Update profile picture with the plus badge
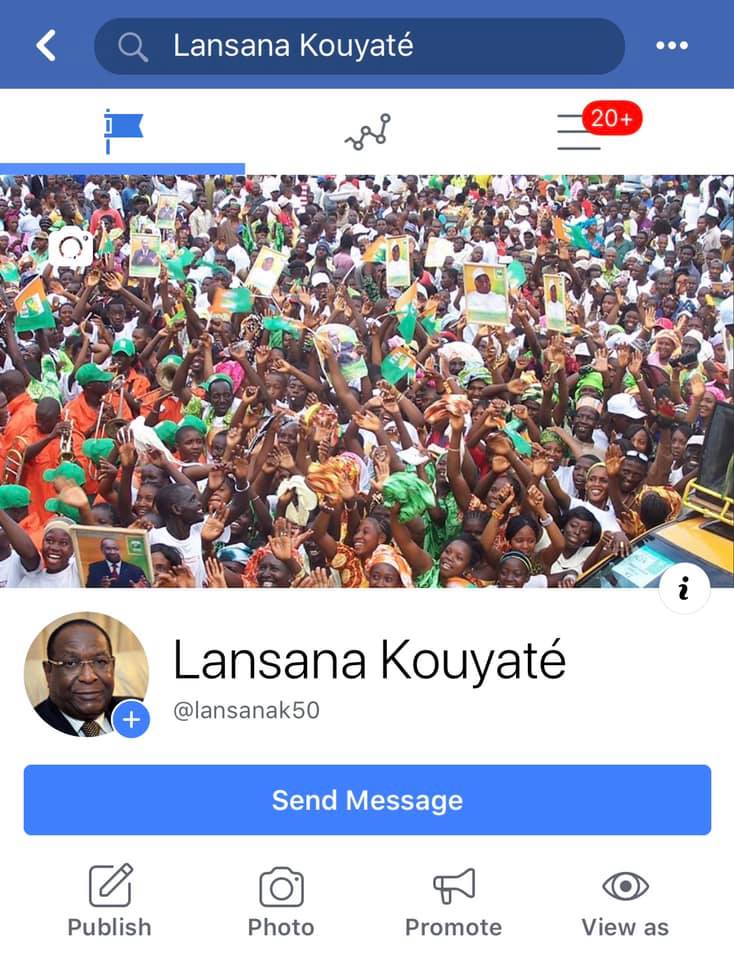Image resolution: width=734 pixels, height=960 pixels. click(x=131, y=719)
